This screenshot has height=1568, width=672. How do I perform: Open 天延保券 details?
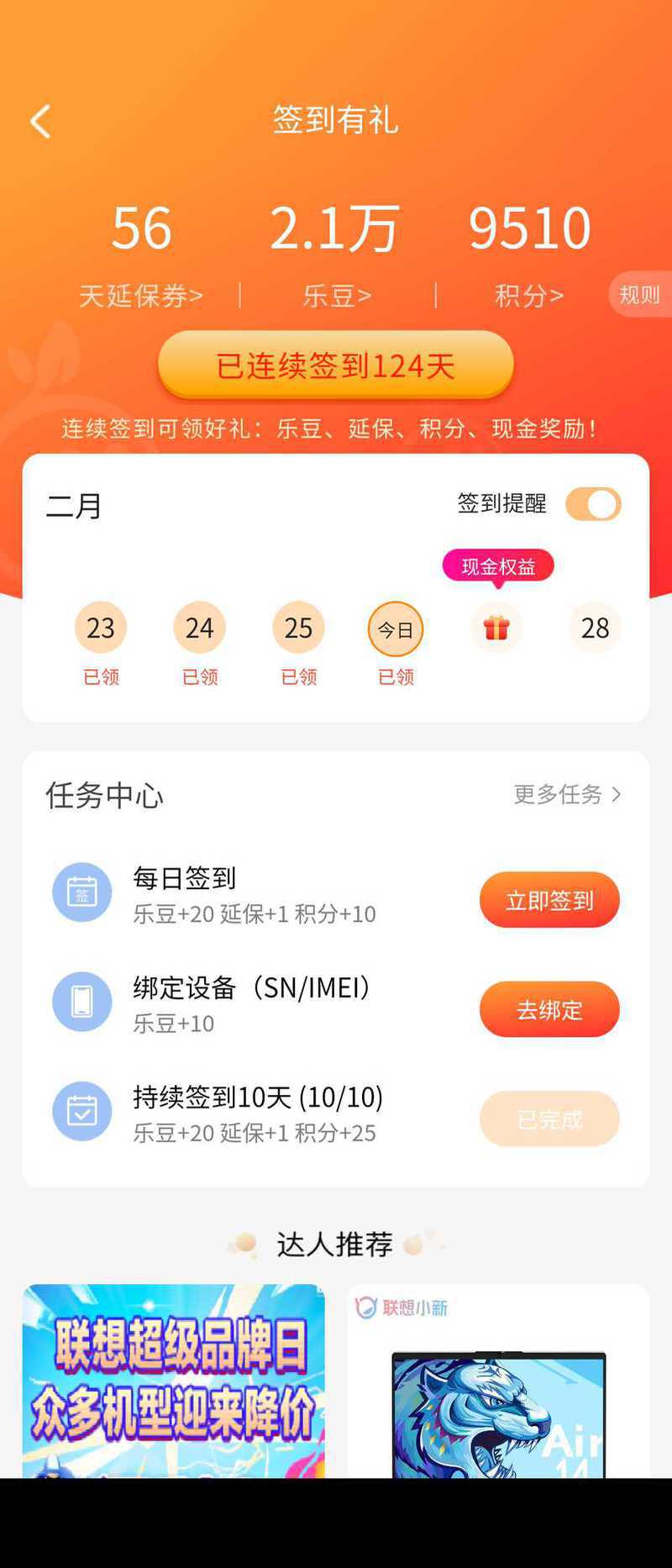click(x=141, y=295)
